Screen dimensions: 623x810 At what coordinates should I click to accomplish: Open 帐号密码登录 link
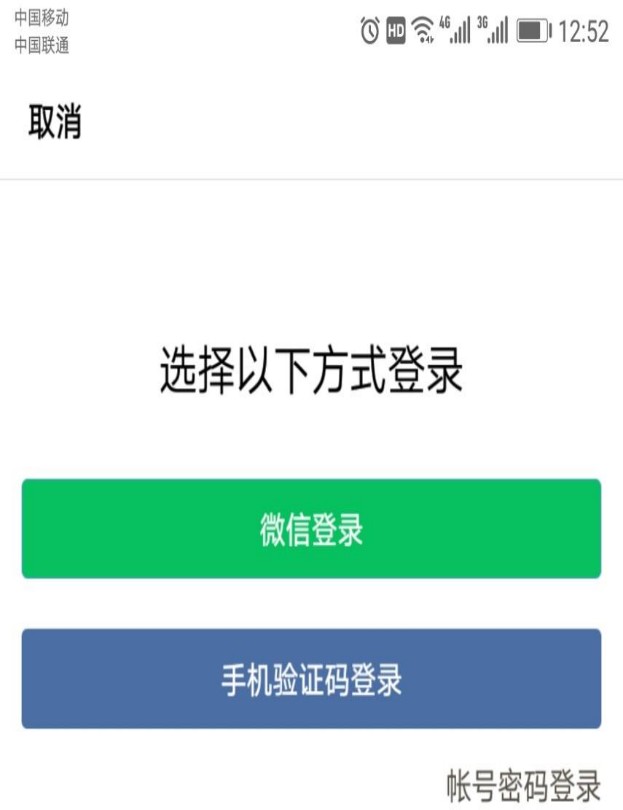[523, 785]
